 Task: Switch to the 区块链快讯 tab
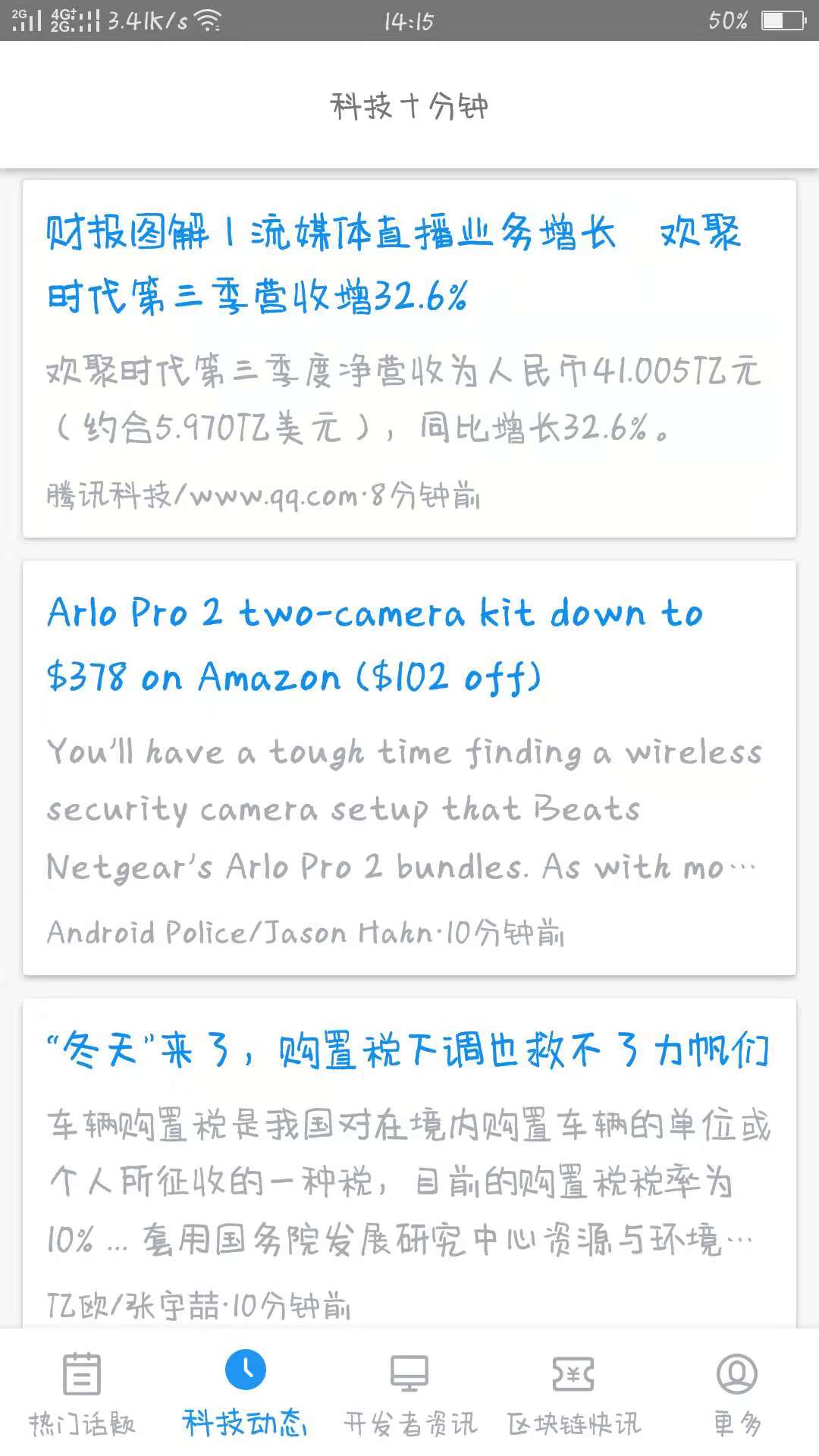pos(573,1394)
